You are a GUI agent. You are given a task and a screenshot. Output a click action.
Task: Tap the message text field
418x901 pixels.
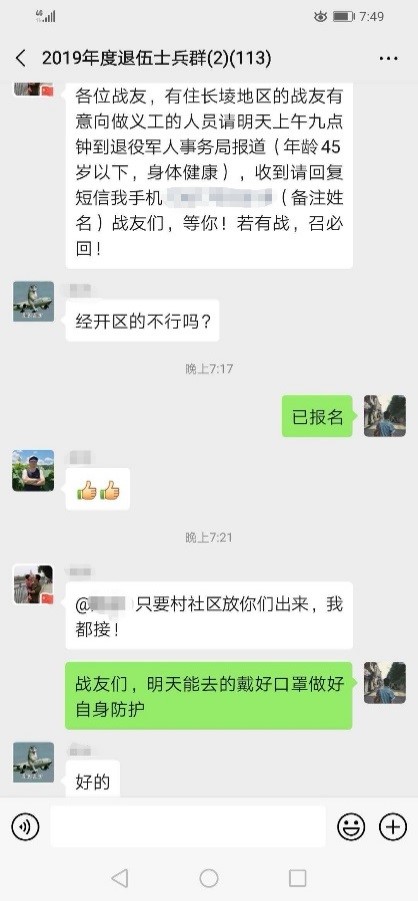[188, 827]
